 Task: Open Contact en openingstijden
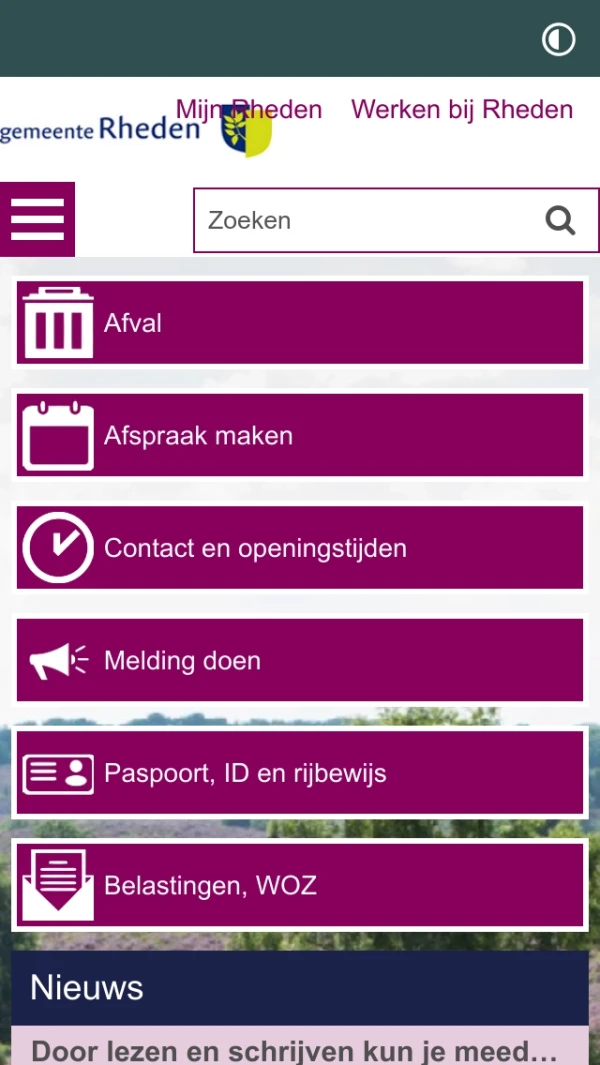pos(300,548)
